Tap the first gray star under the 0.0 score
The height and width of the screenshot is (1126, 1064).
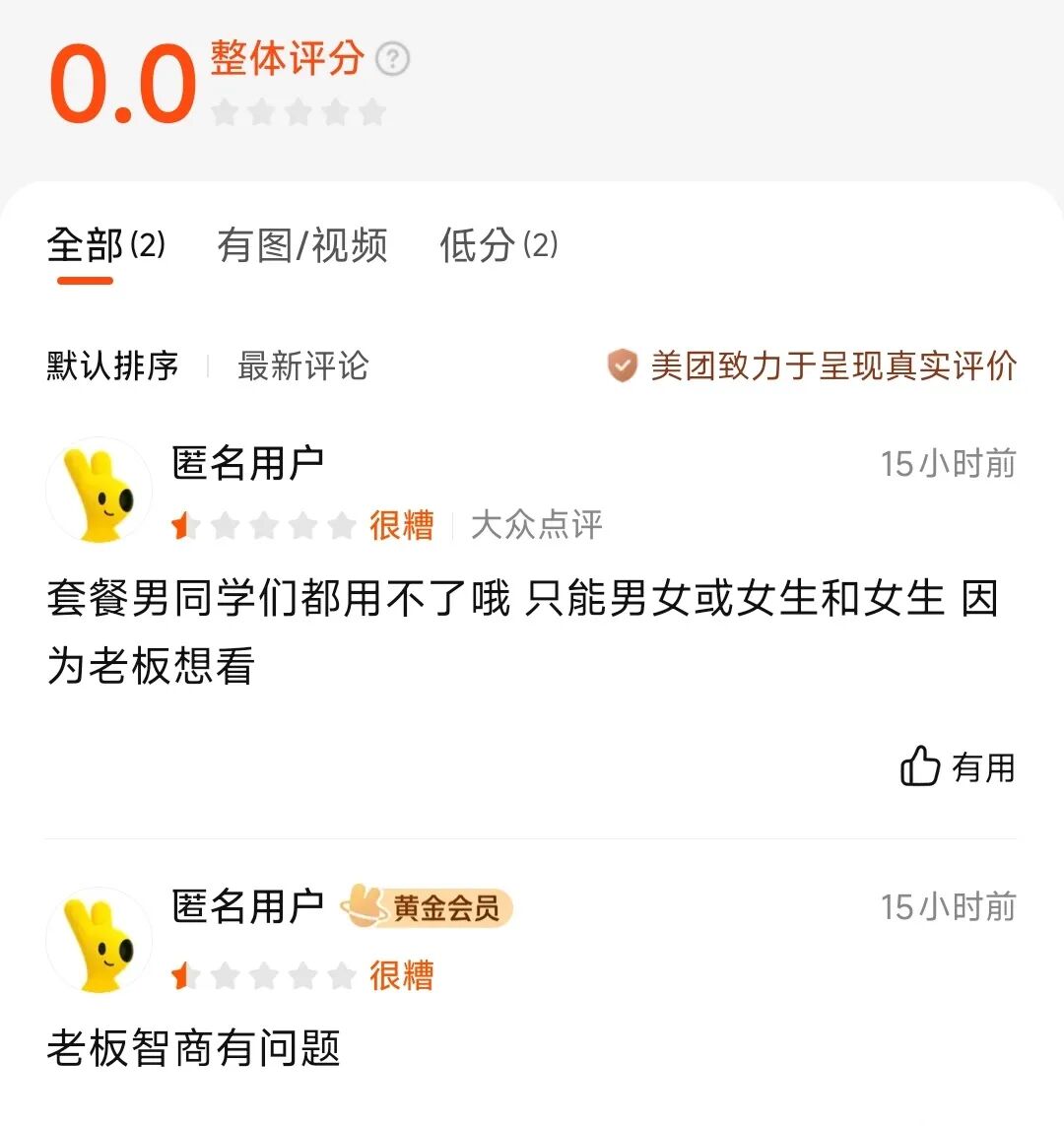point(225,112)
